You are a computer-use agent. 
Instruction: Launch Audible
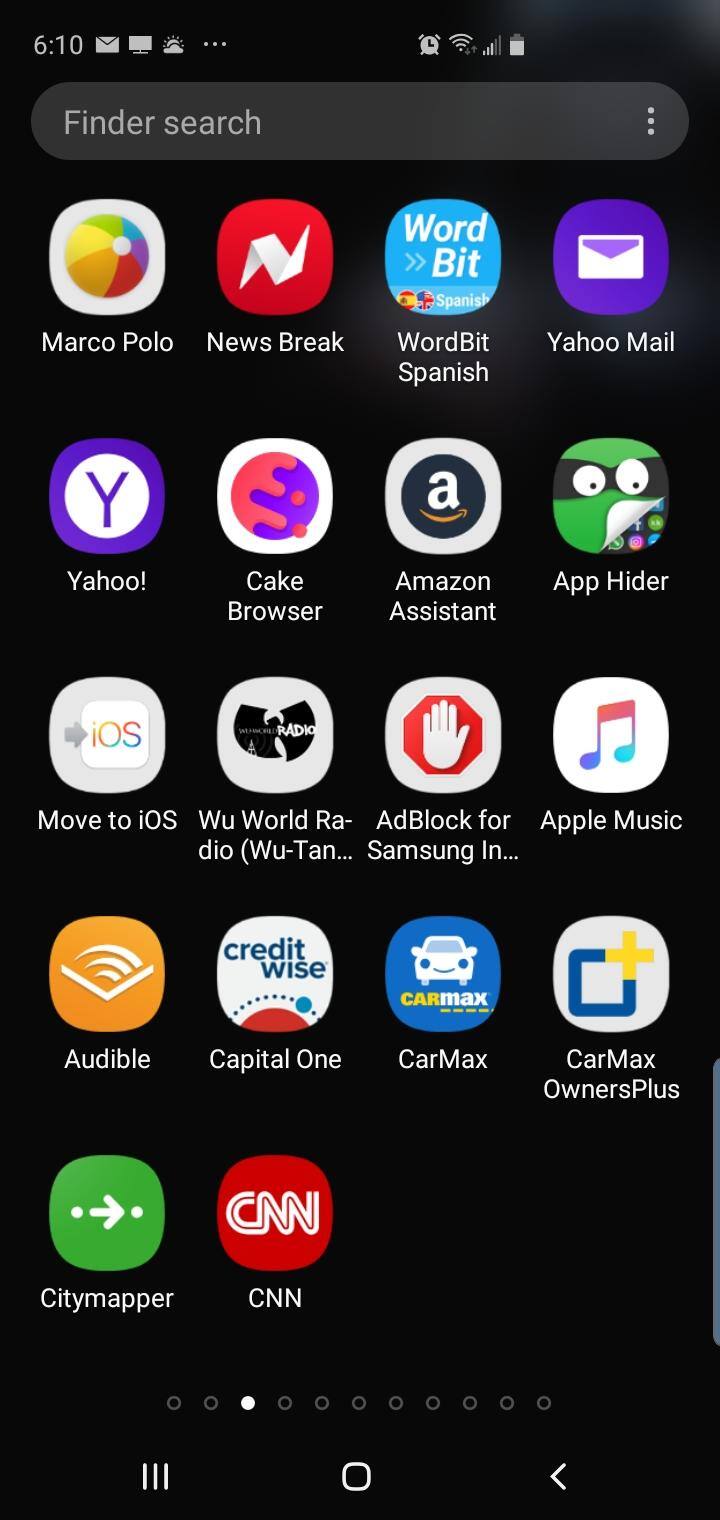coord(107,974)
